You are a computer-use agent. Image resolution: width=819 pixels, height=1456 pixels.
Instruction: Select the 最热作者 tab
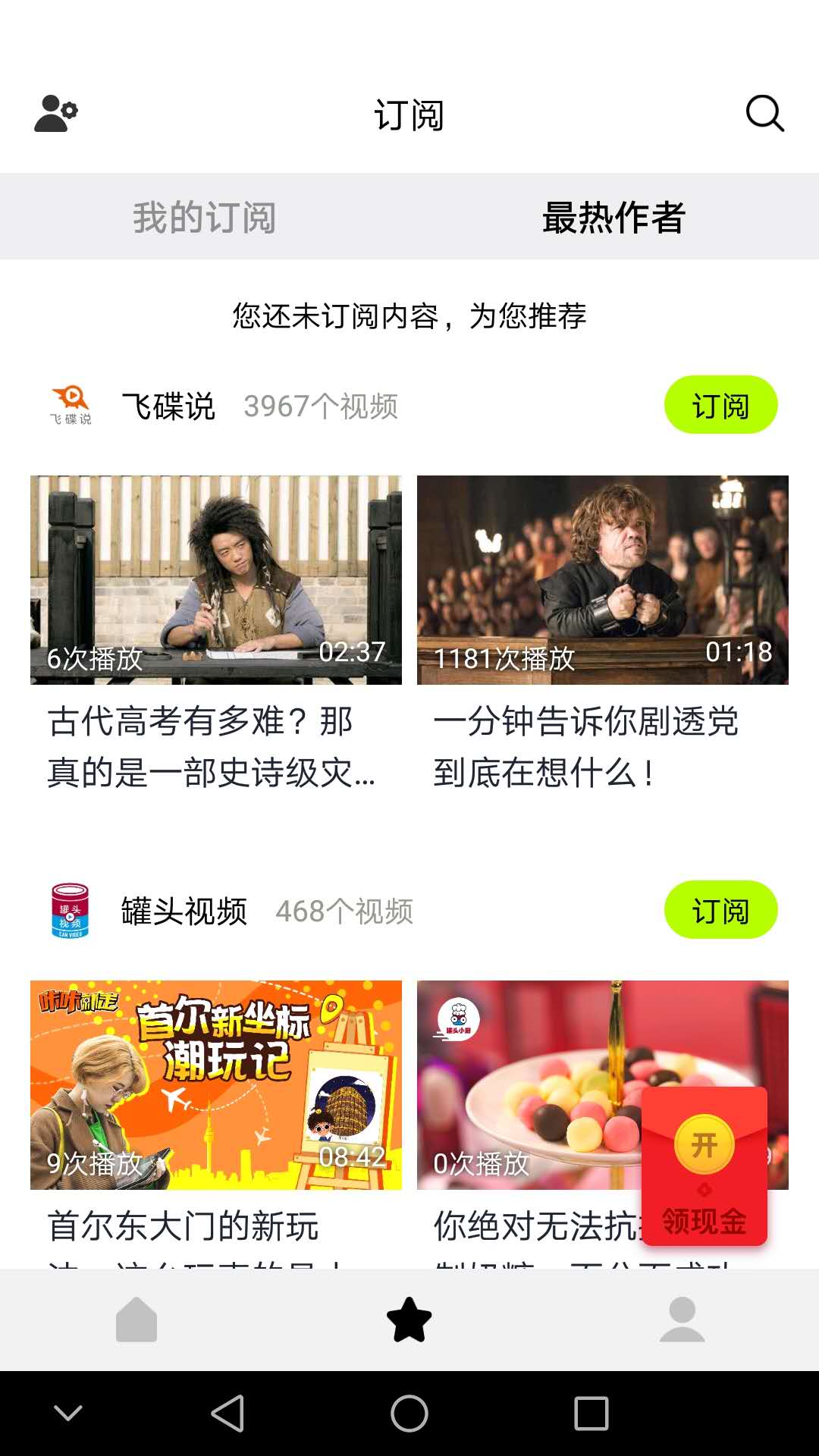(614, 218)
